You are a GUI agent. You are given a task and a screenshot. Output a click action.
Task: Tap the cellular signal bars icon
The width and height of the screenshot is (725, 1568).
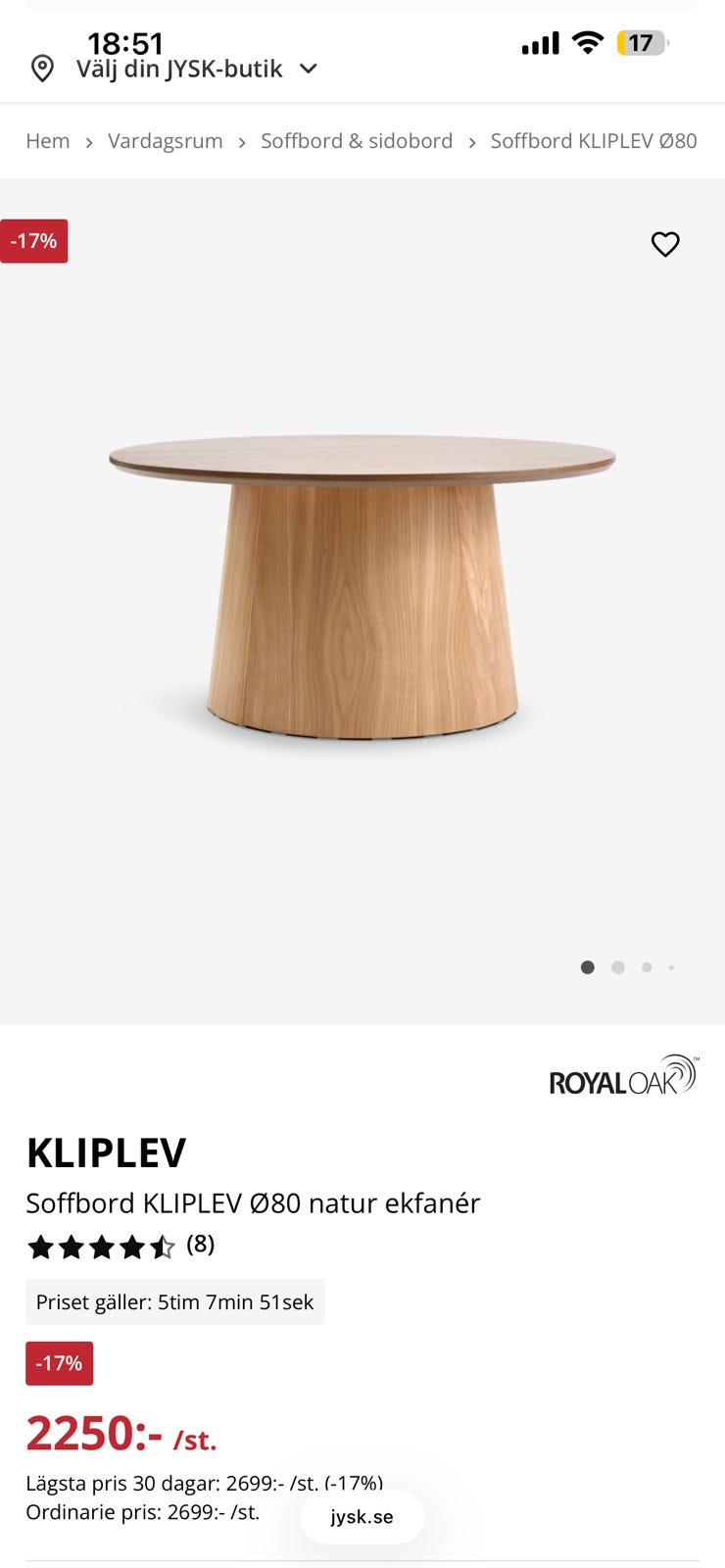pos(539,42)
